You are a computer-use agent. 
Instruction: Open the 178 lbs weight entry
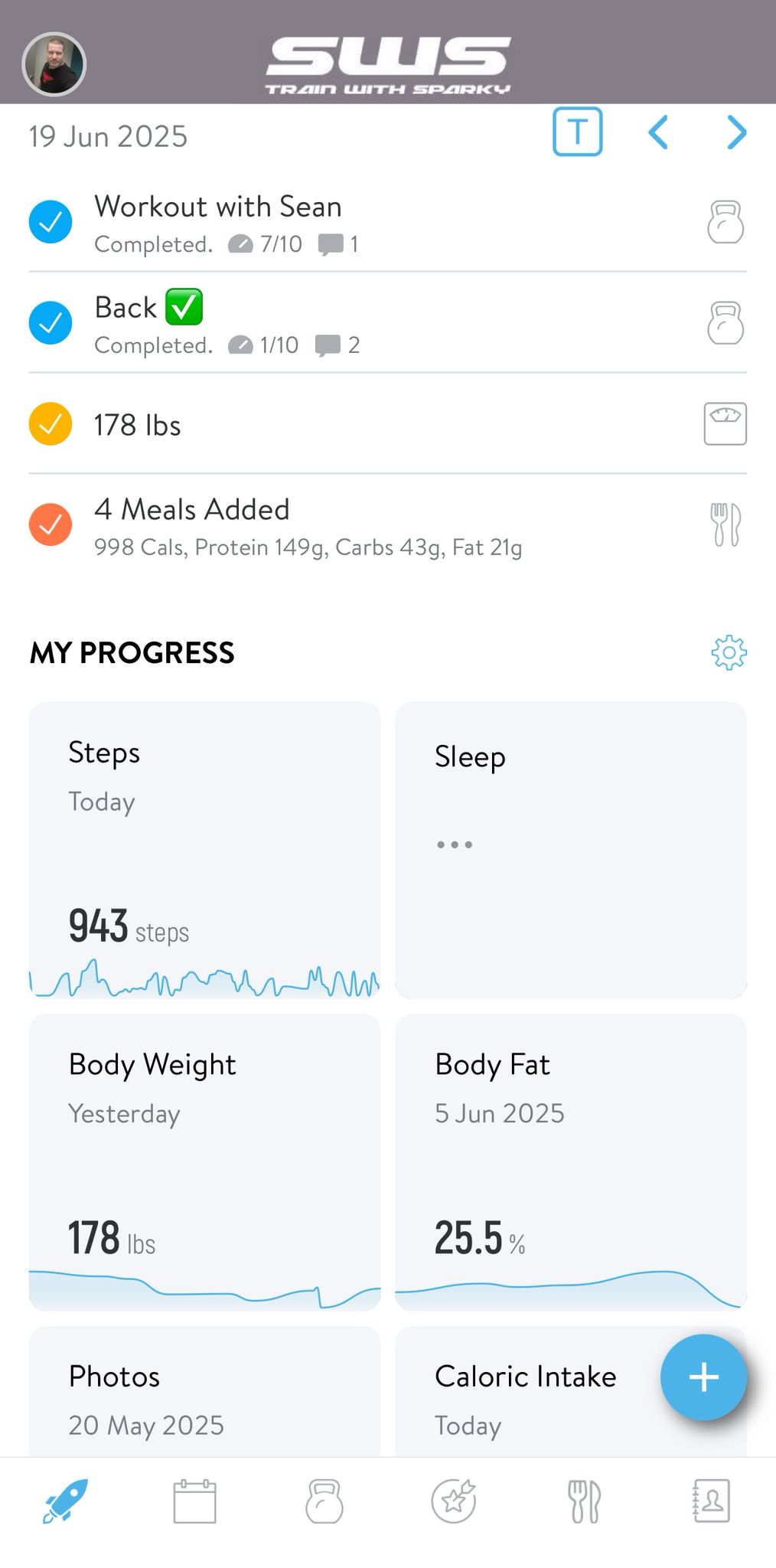(388, 423)
